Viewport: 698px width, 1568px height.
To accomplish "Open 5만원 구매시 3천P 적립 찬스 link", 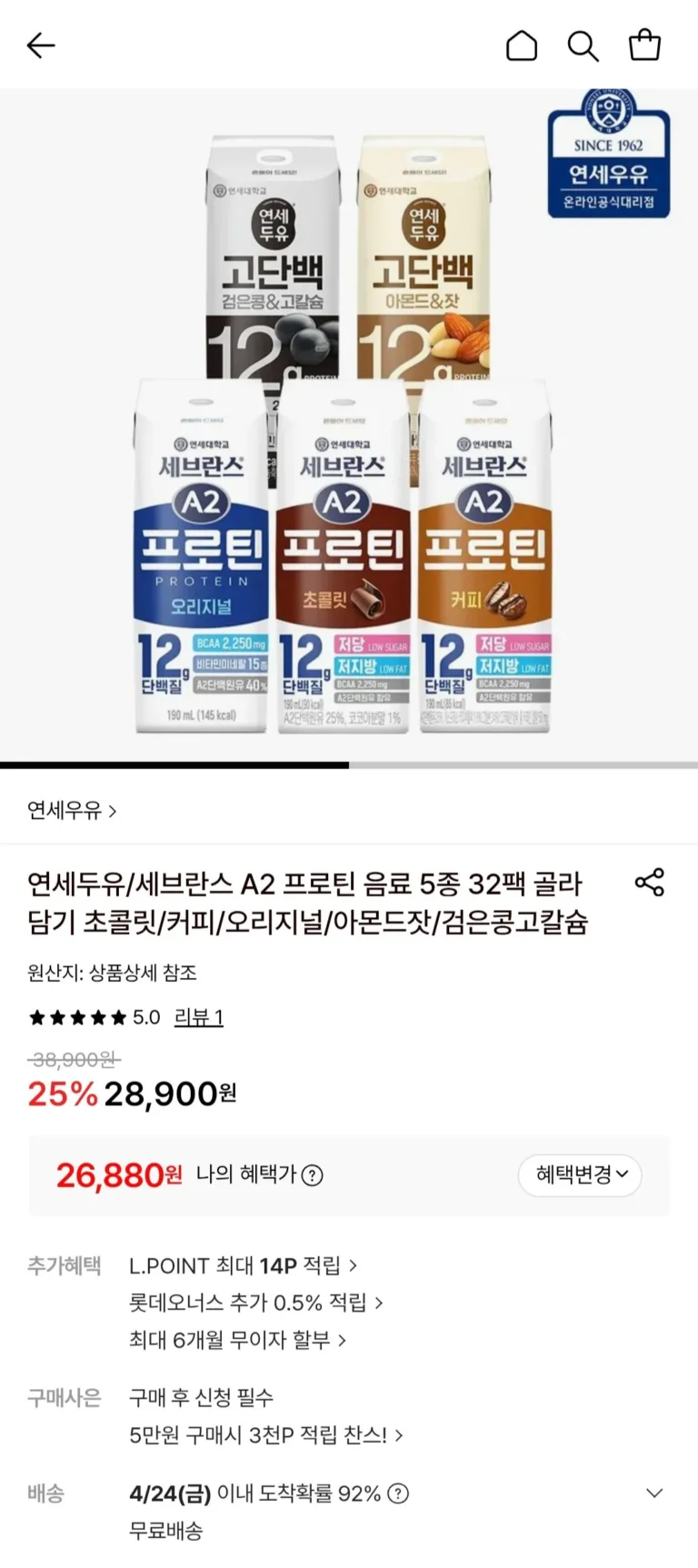I will [x=265, y=1435].
